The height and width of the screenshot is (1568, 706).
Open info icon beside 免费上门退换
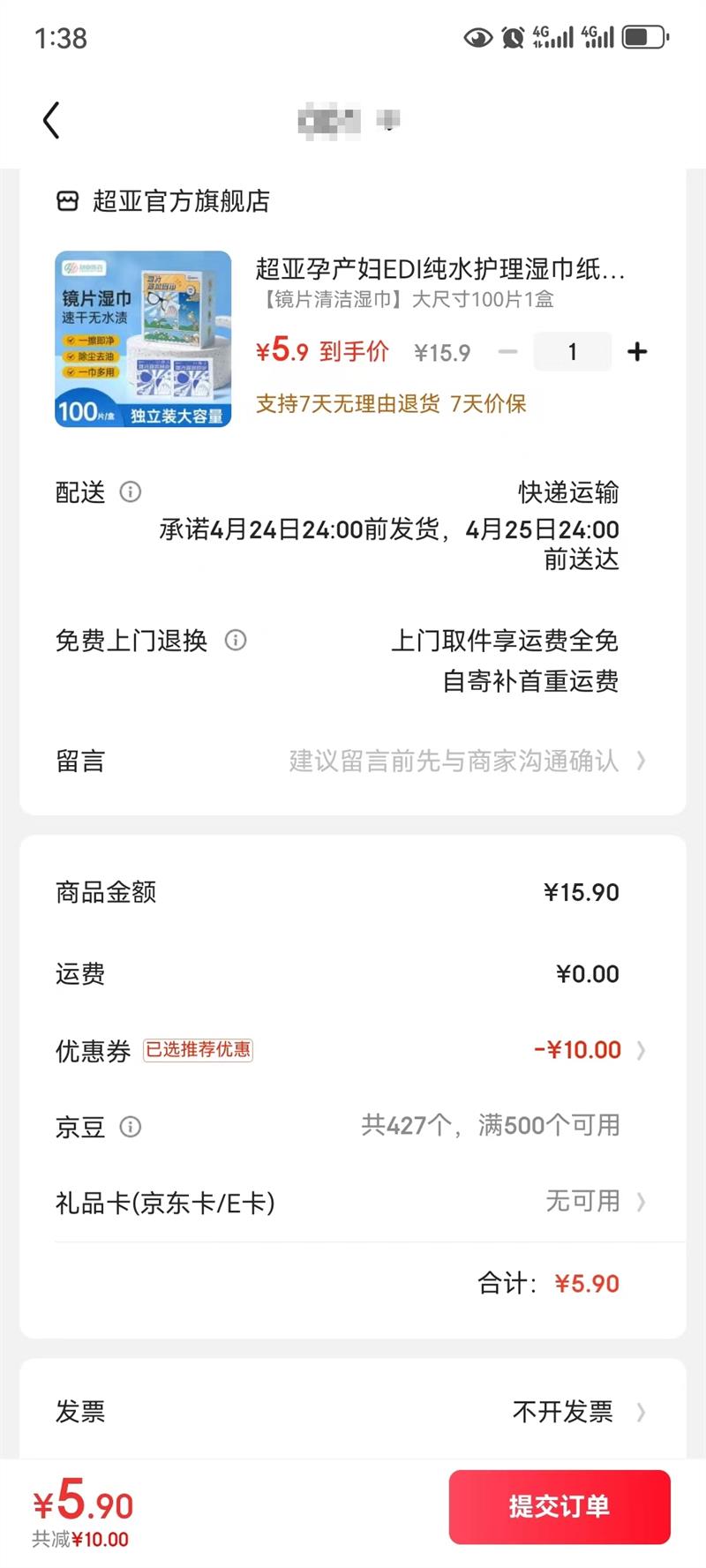[236, 640]
